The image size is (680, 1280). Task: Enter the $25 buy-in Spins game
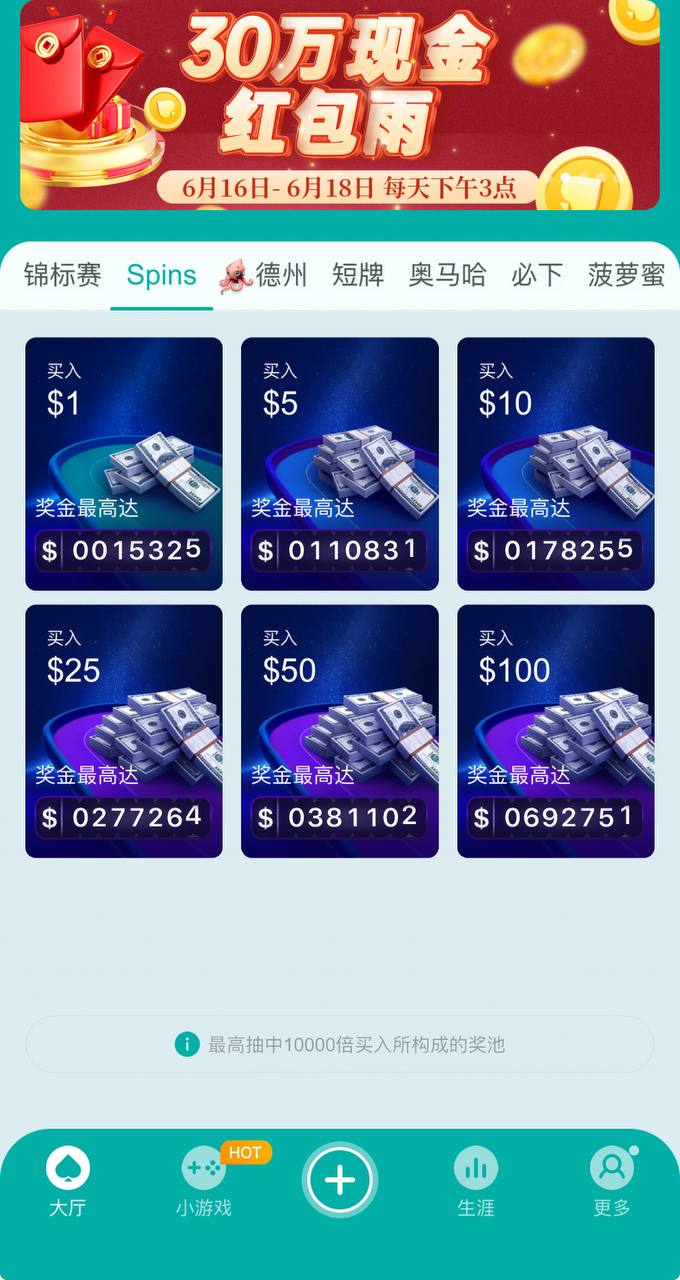pos(124,731)
